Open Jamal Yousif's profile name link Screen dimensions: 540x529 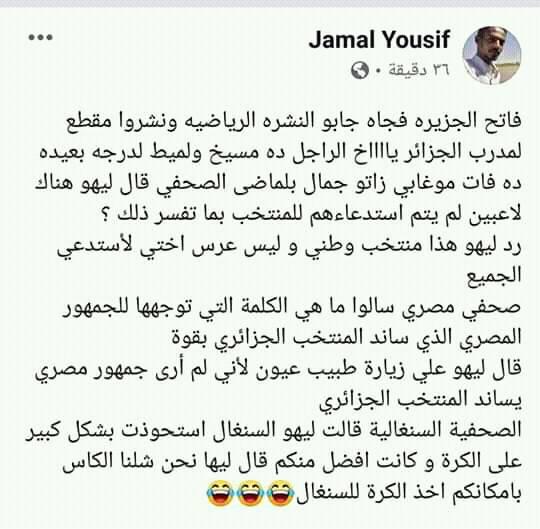pos(379,40)
